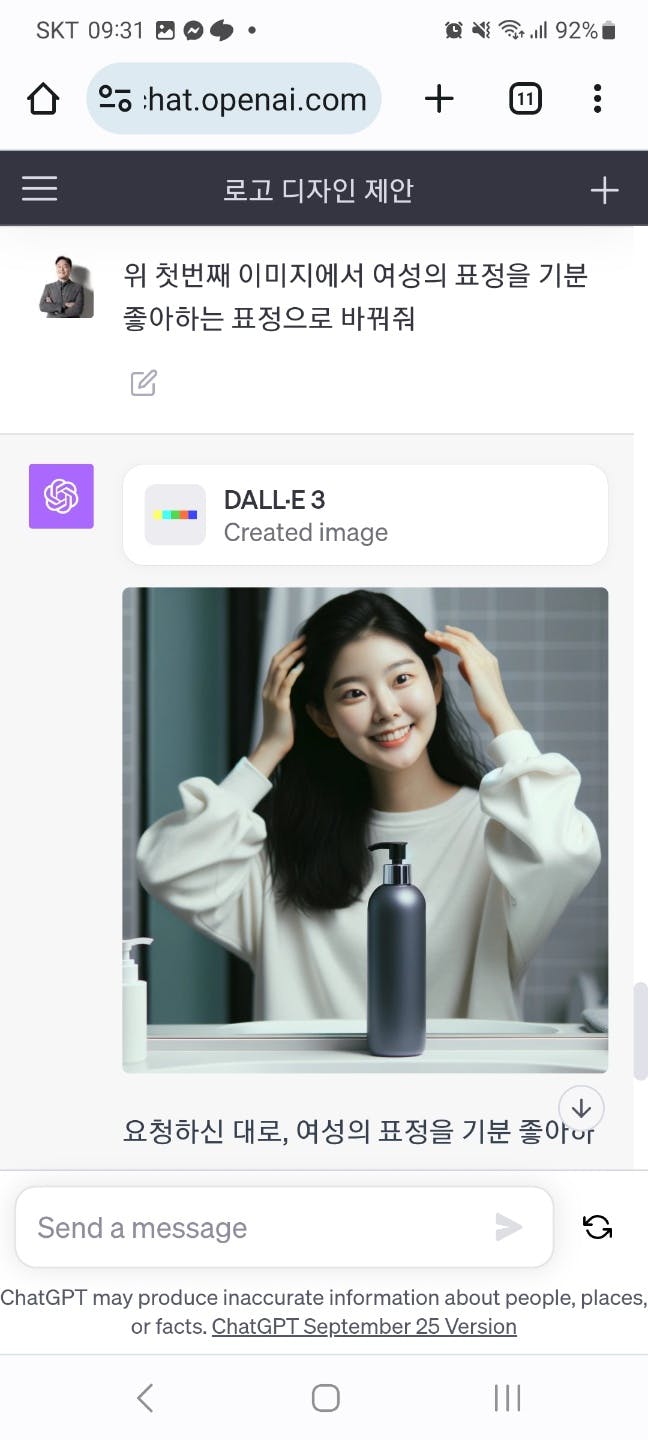Image resolution: width=648 pixels, height=1440 pixels.
Task: Open ChatGPT September 25 Version link
Action: pos(364,1326)
